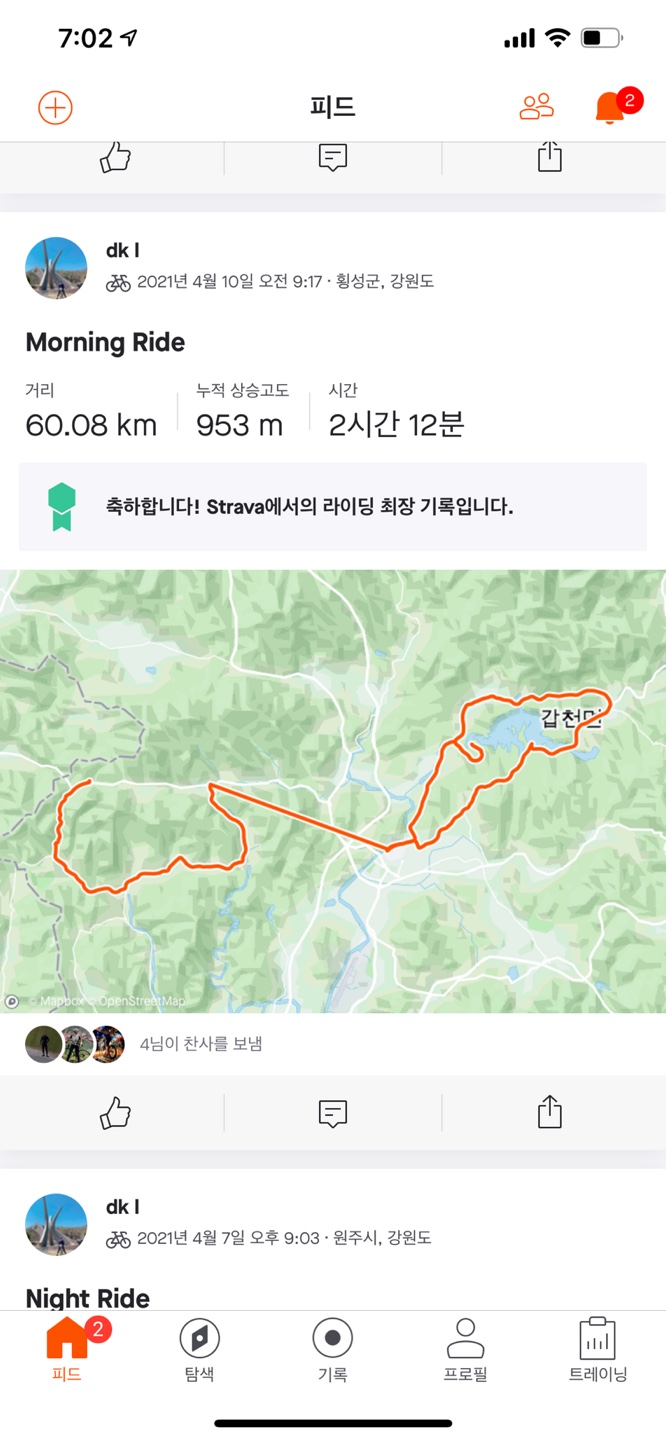This screenshot has width=666, height=1440.
Task: Switch to the 트레이닝 tab
Action: point(598,1349)
